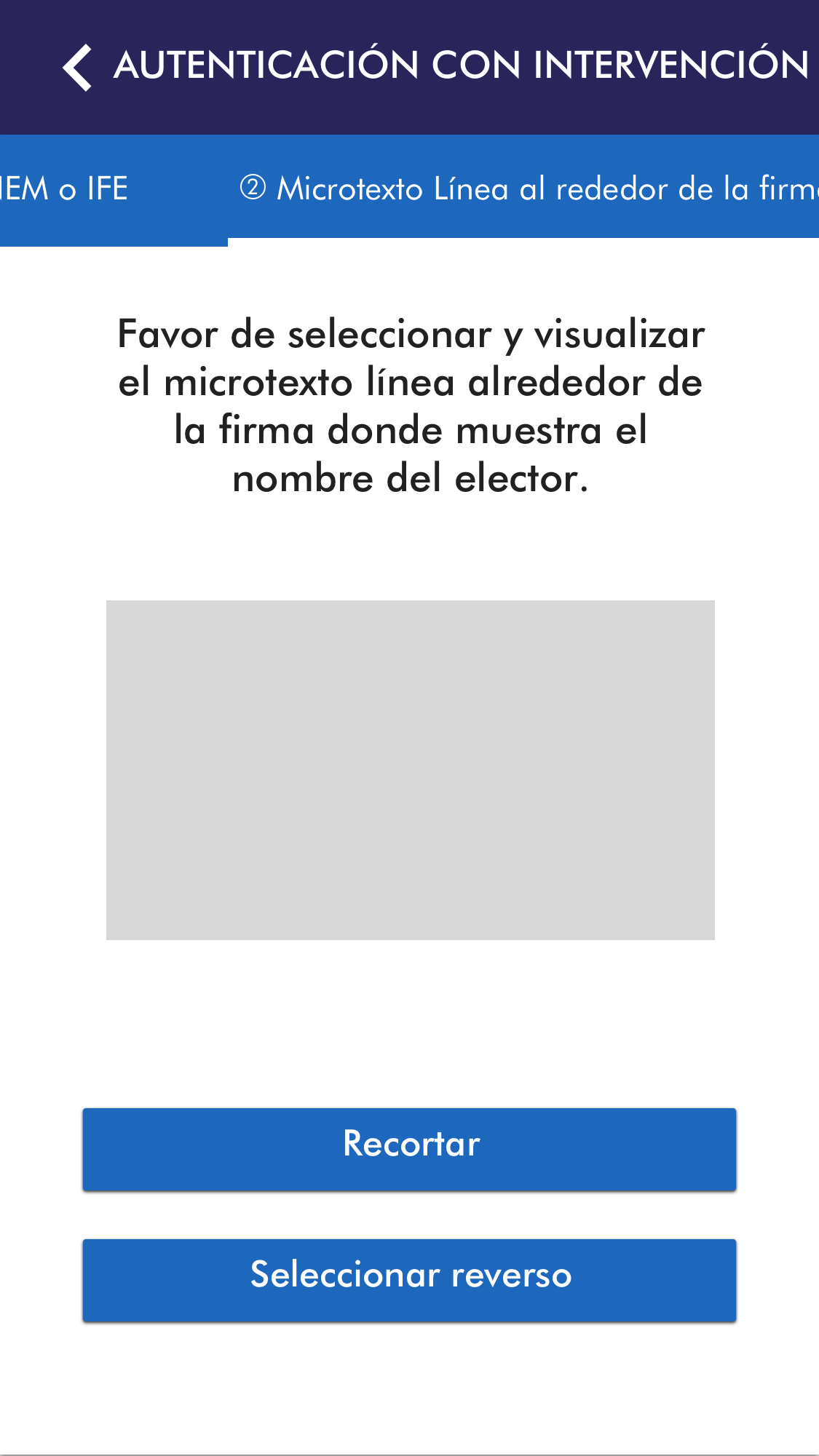Open the gray image placeholder
The height and width of the screenshot is (1456, 819).
coord(410,770)
